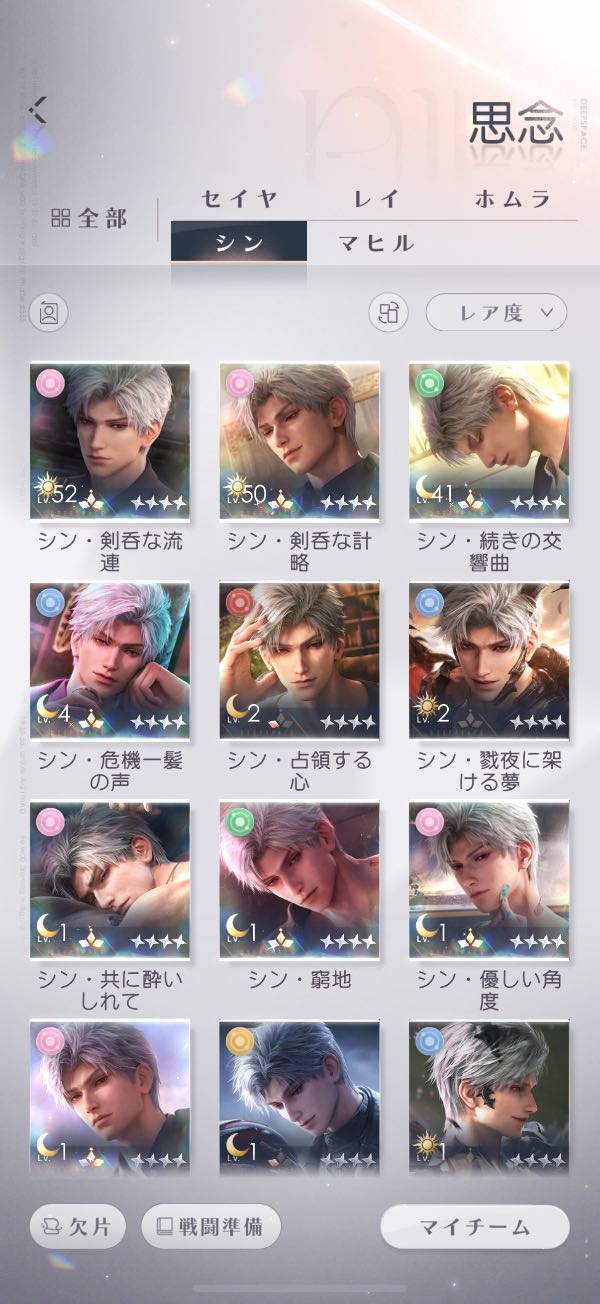Tap the portrait filter icon on the left
Viewport: 600px width, 1304px height.
click(49, 313)
